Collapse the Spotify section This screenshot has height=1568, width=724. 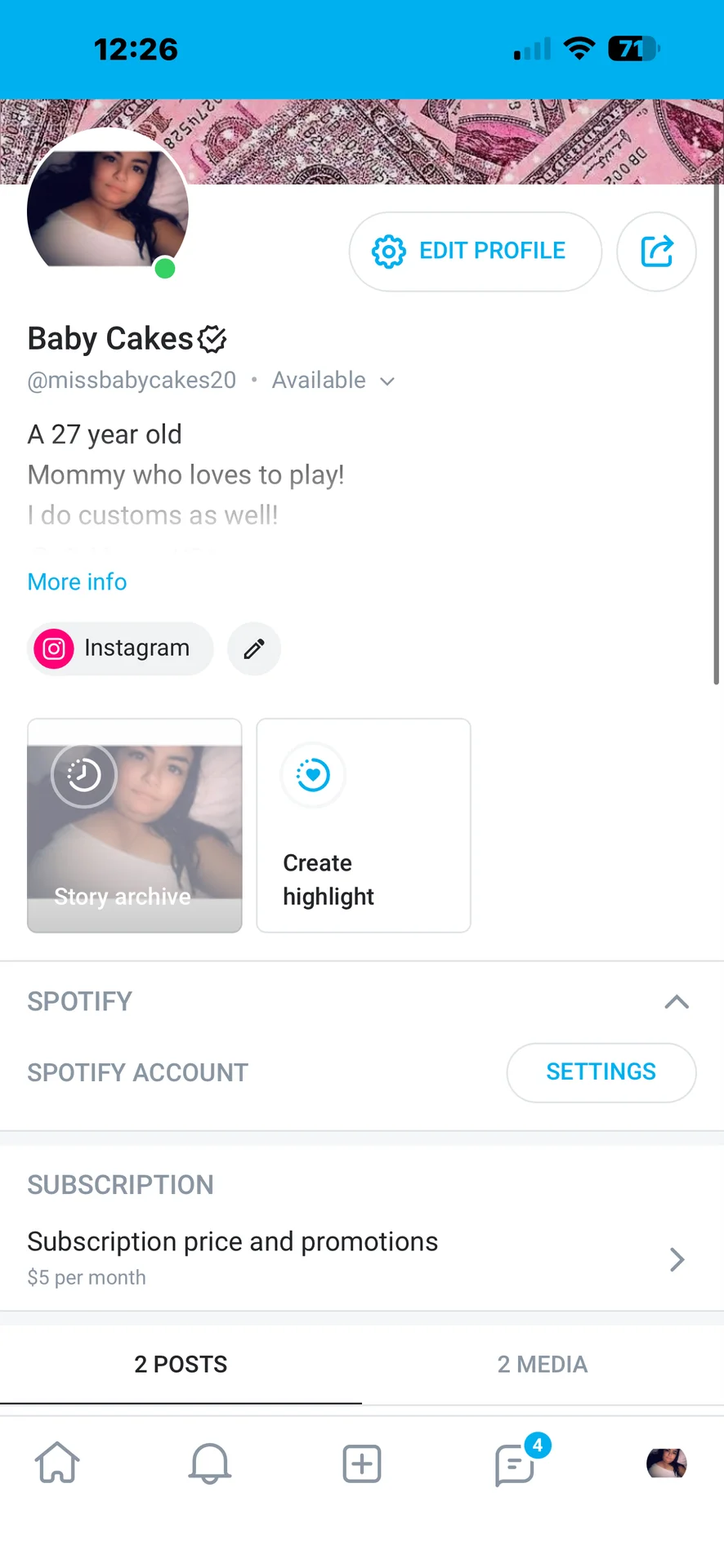677,1001
